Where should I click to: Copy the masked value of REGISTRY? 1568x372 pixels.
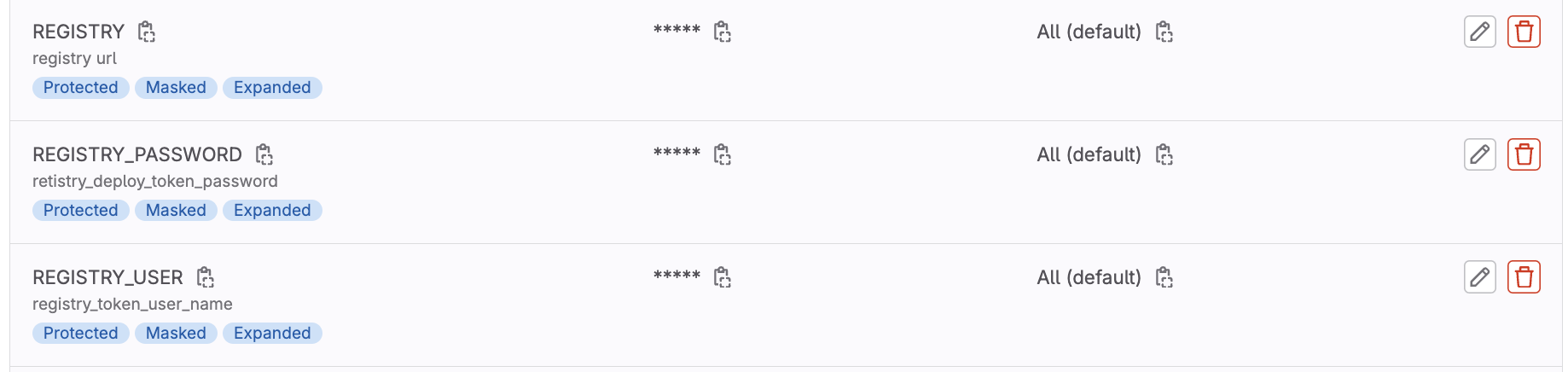pyautogui.click(x=723, y=32)
